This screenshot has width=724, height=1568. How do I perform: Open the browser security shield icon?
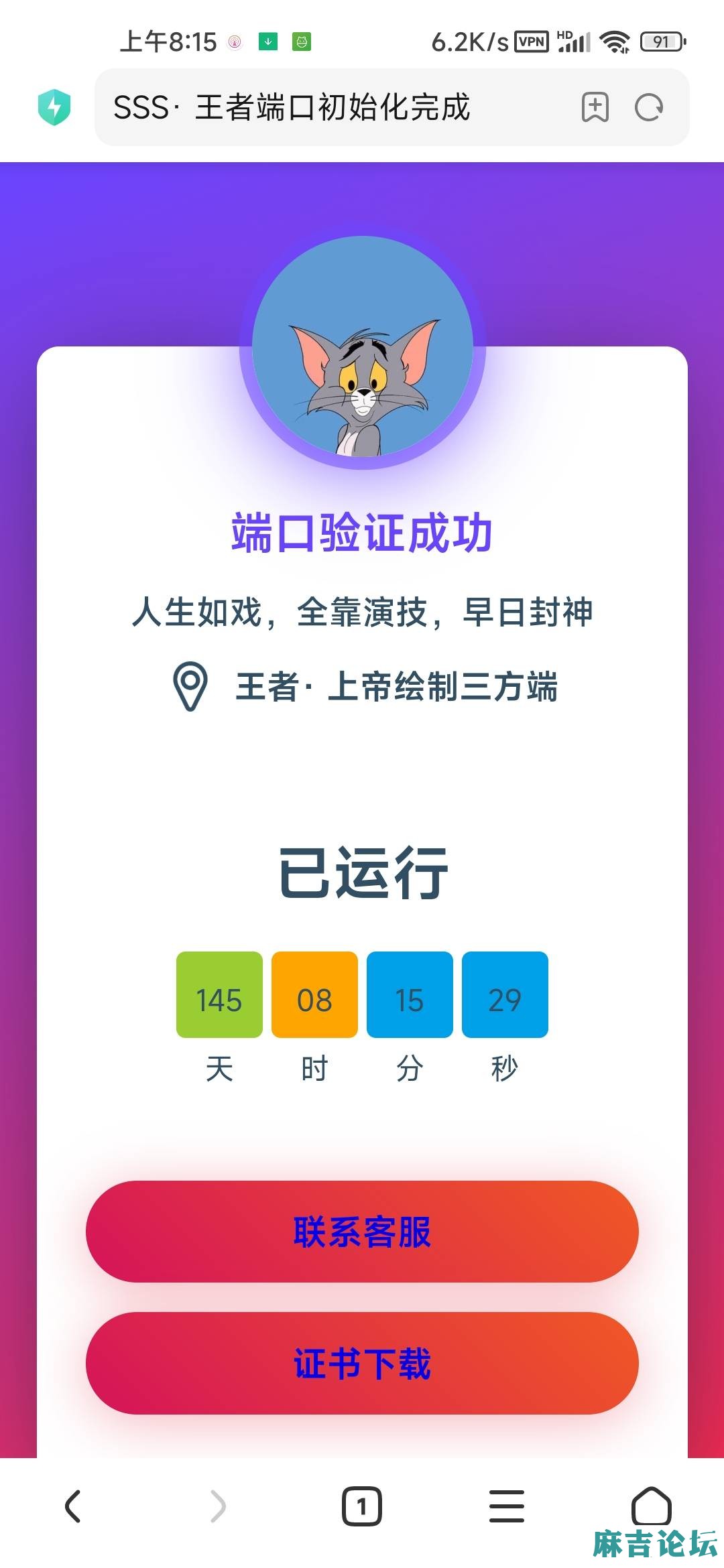pyautogui.click(x=54, y=107)
